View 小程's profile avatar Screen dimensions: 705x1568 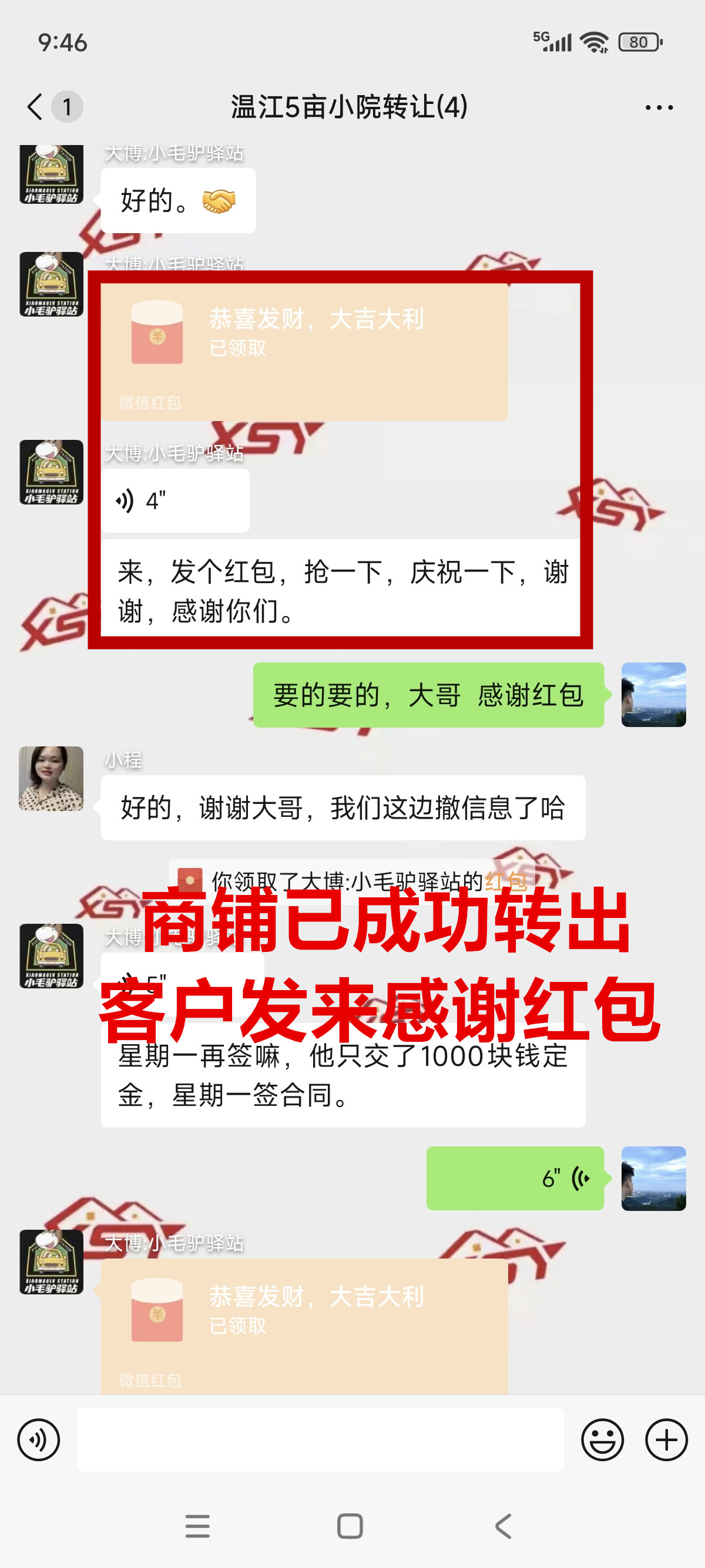(x=51, y=778)
